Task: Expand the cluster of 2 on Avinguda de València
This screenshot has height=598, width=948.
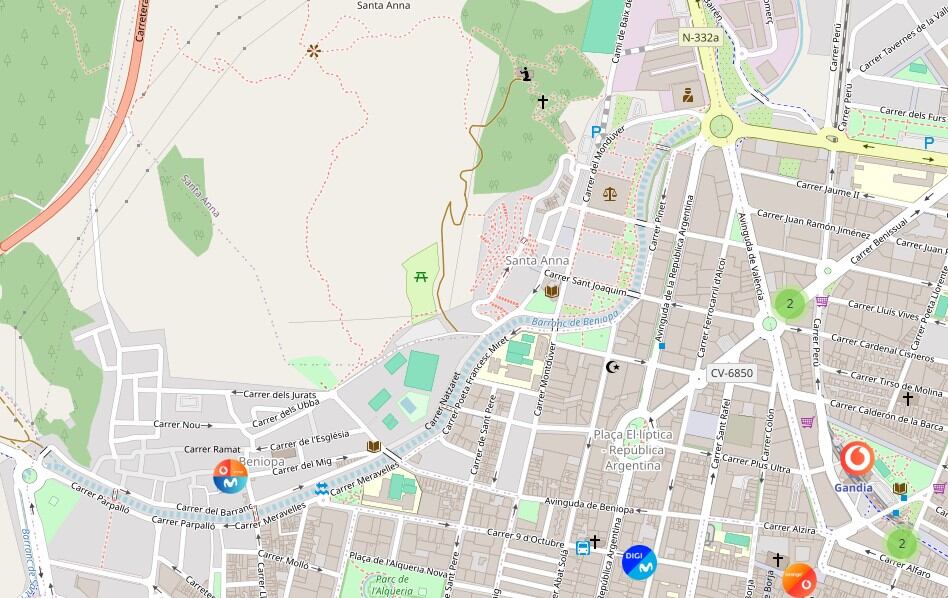Action: click(789, 304)
